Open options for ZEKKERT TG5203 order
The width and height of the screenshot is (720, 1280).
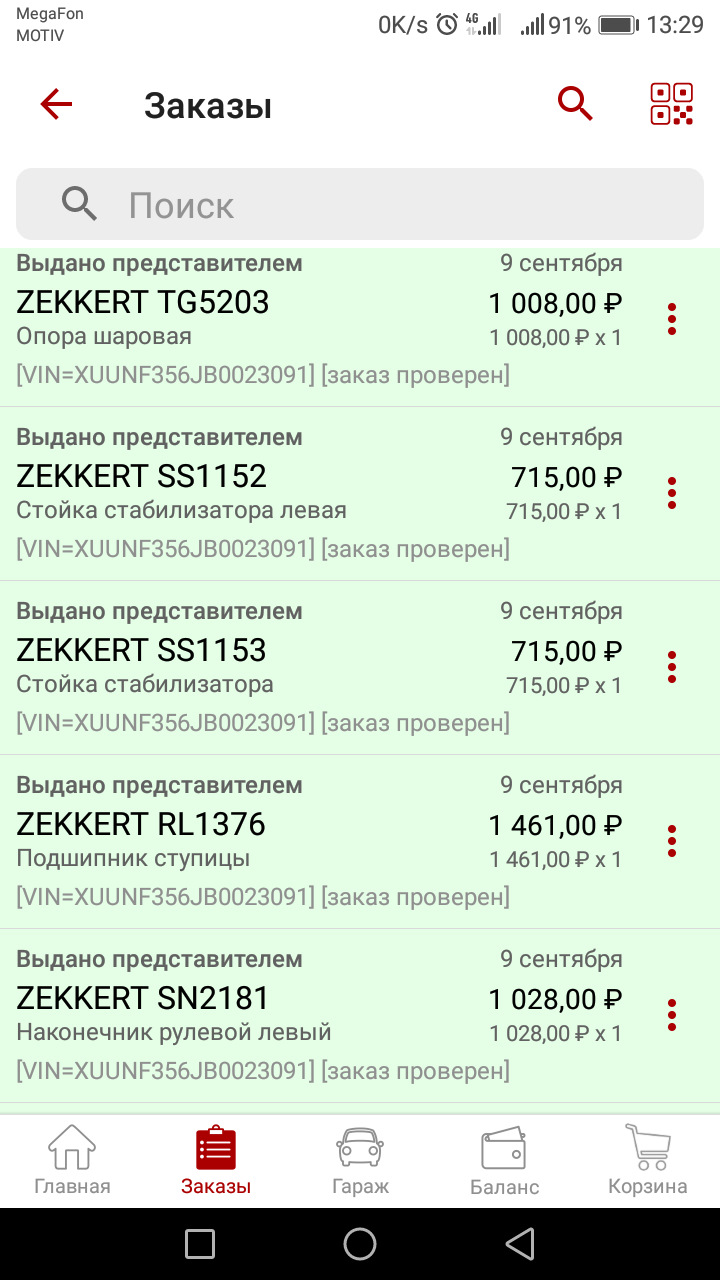pos(672,320)
